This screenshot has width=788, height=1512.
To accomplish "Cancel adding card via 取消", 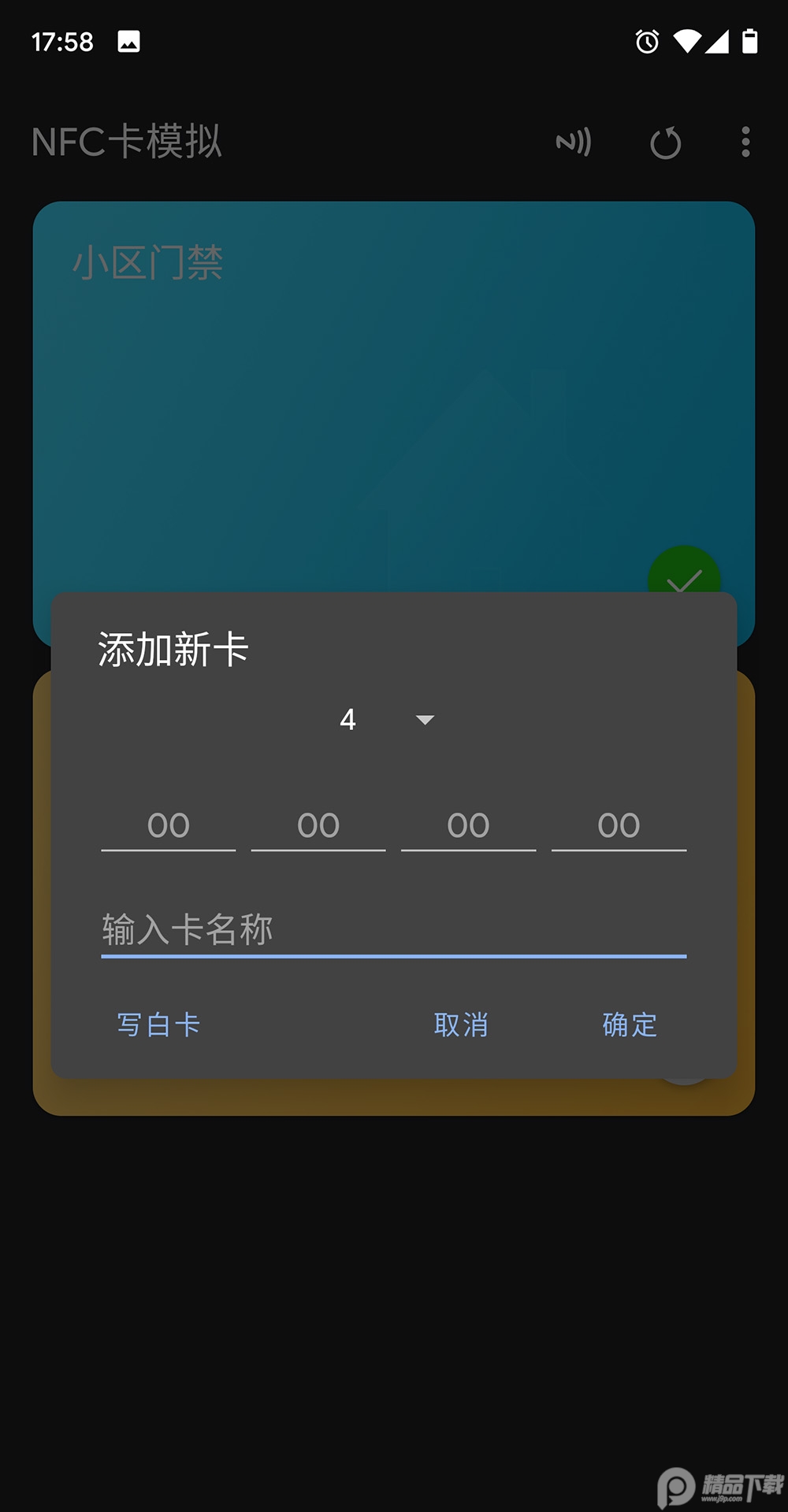I will [461, 1025].
